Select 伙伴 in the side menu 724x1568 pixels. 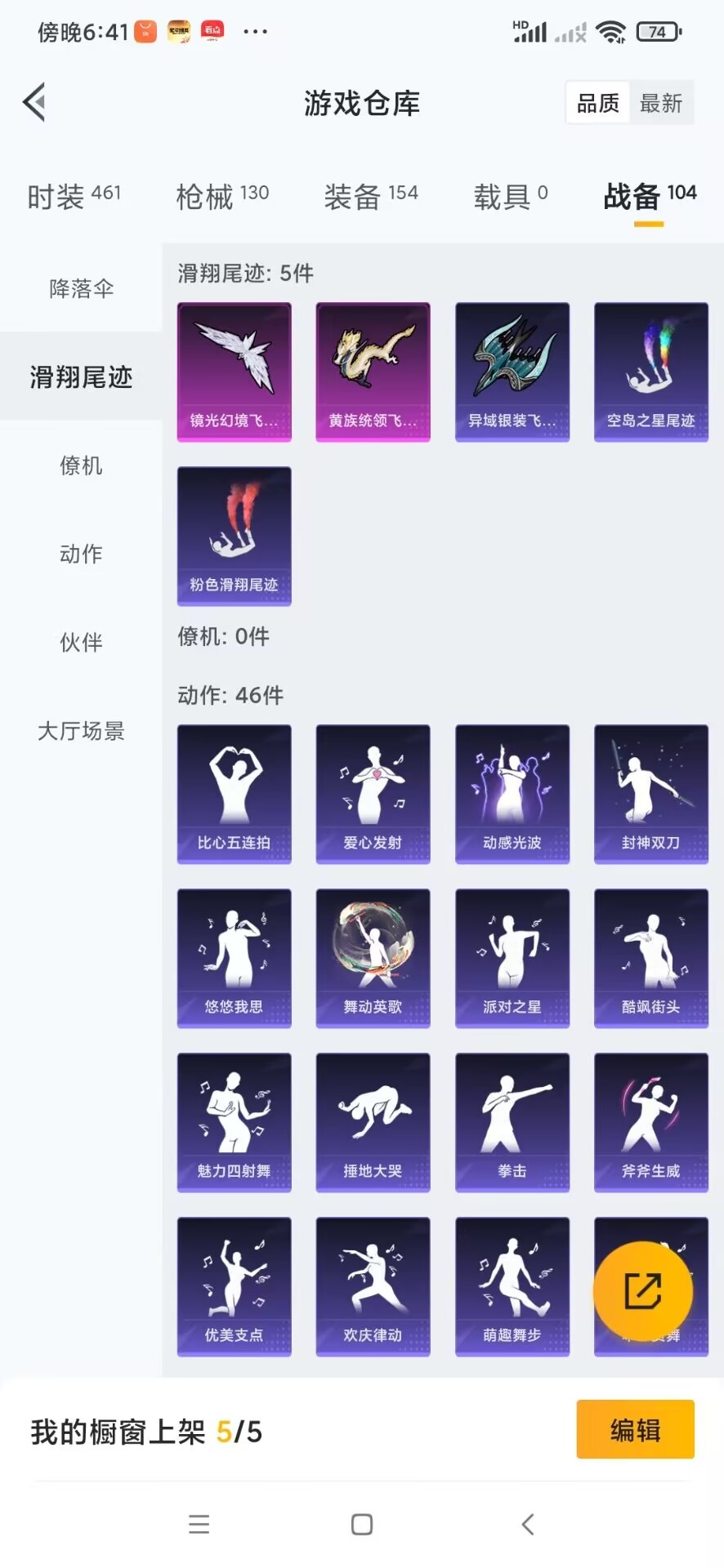click(x=81, y=642)
